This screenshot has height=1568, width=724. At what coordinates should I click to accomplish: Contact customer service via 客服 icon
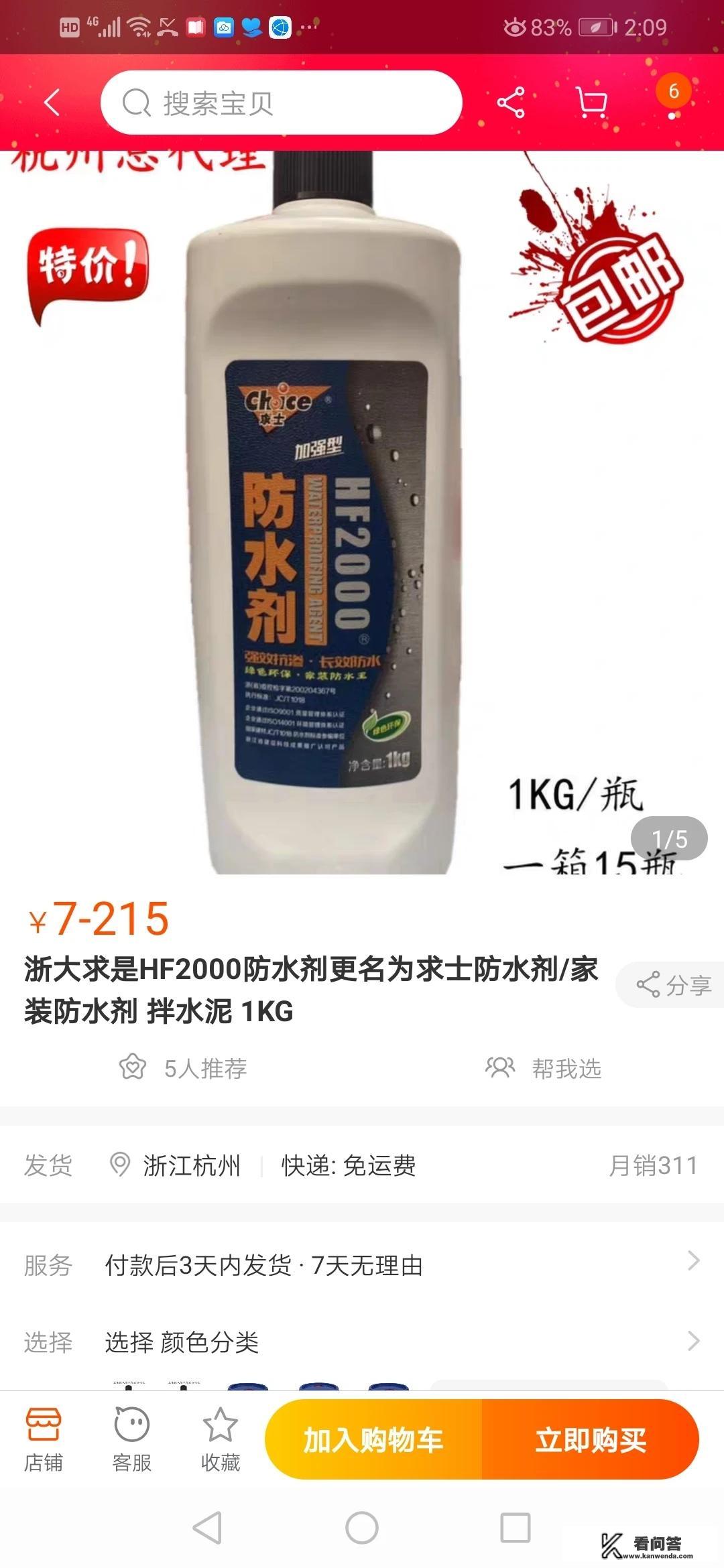(131, 1435)
